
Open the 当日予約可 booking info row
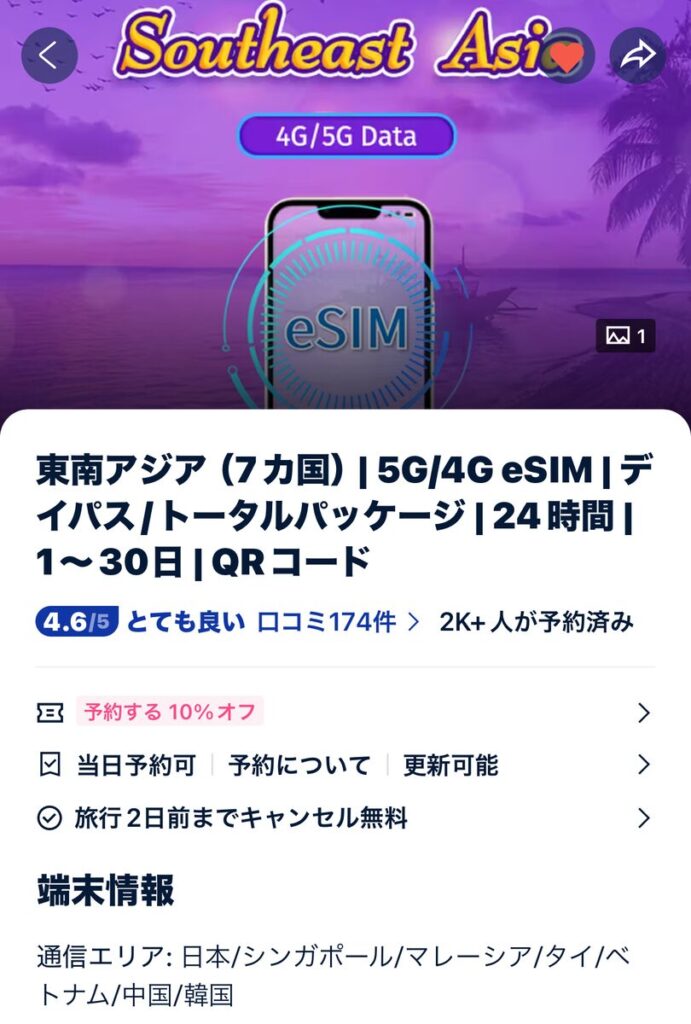tap(344, 766)
